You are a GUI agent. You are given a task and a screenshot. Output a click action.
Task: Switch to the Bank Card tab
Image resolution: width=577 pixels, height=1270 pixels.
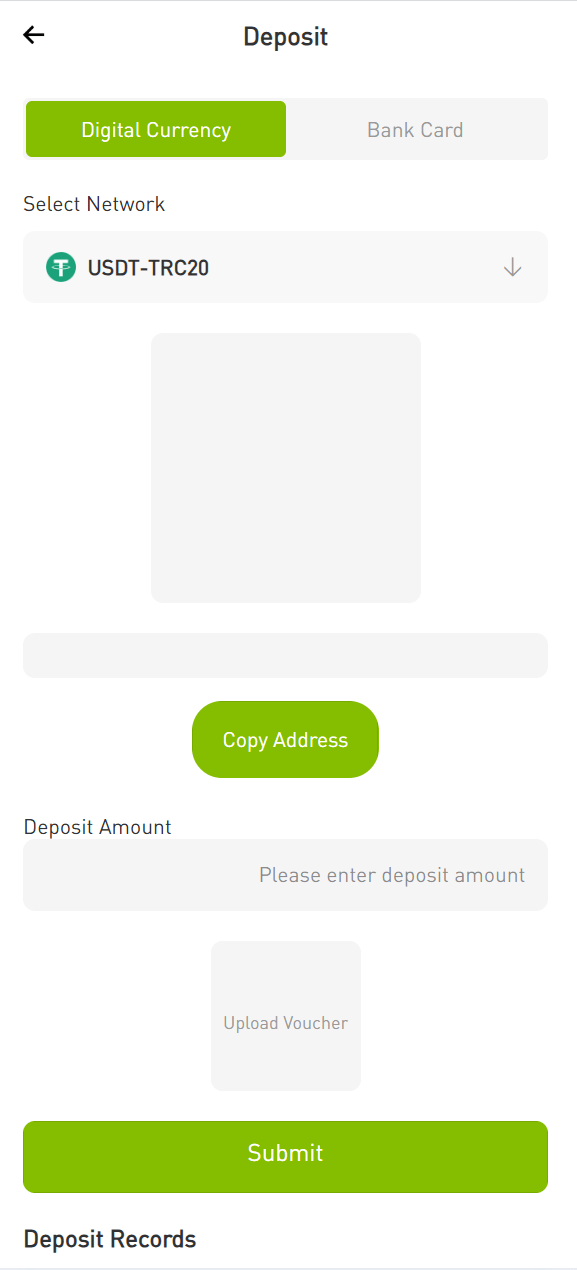coord(415,129)
